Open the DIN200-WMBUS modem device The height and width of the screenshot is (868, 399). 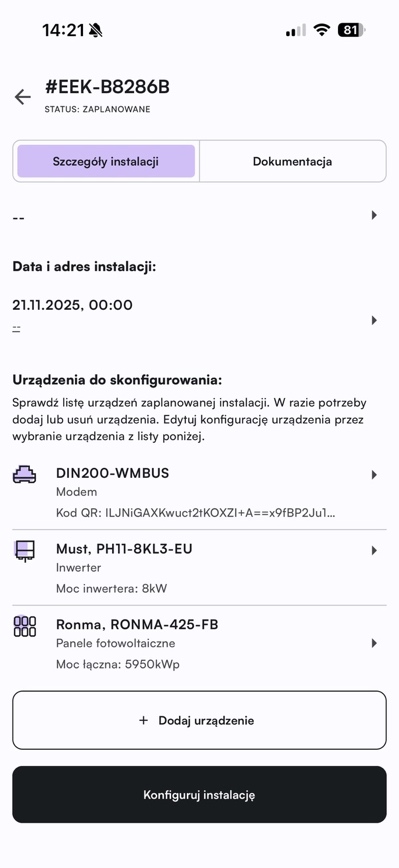199,493
